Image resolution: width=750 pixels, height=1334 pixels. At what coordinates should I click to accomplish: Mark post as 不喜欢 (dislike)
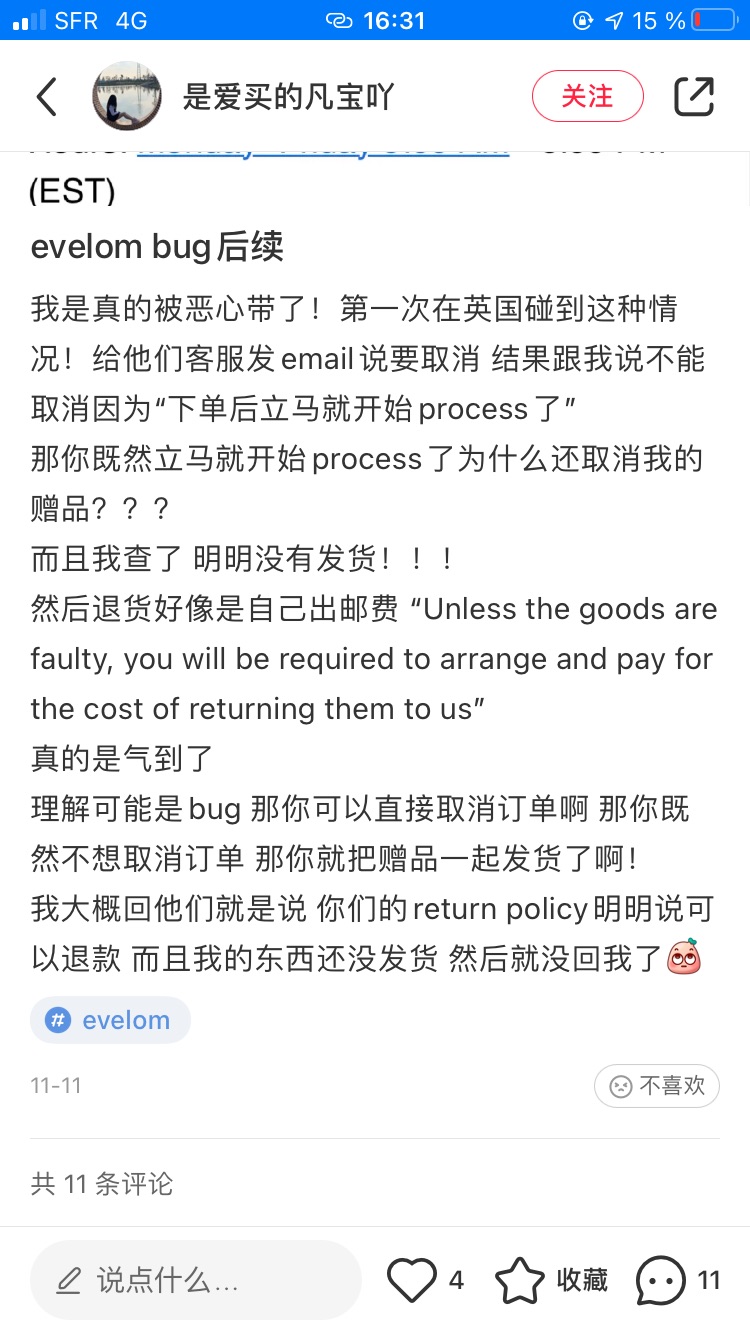tap(657, 1085)
